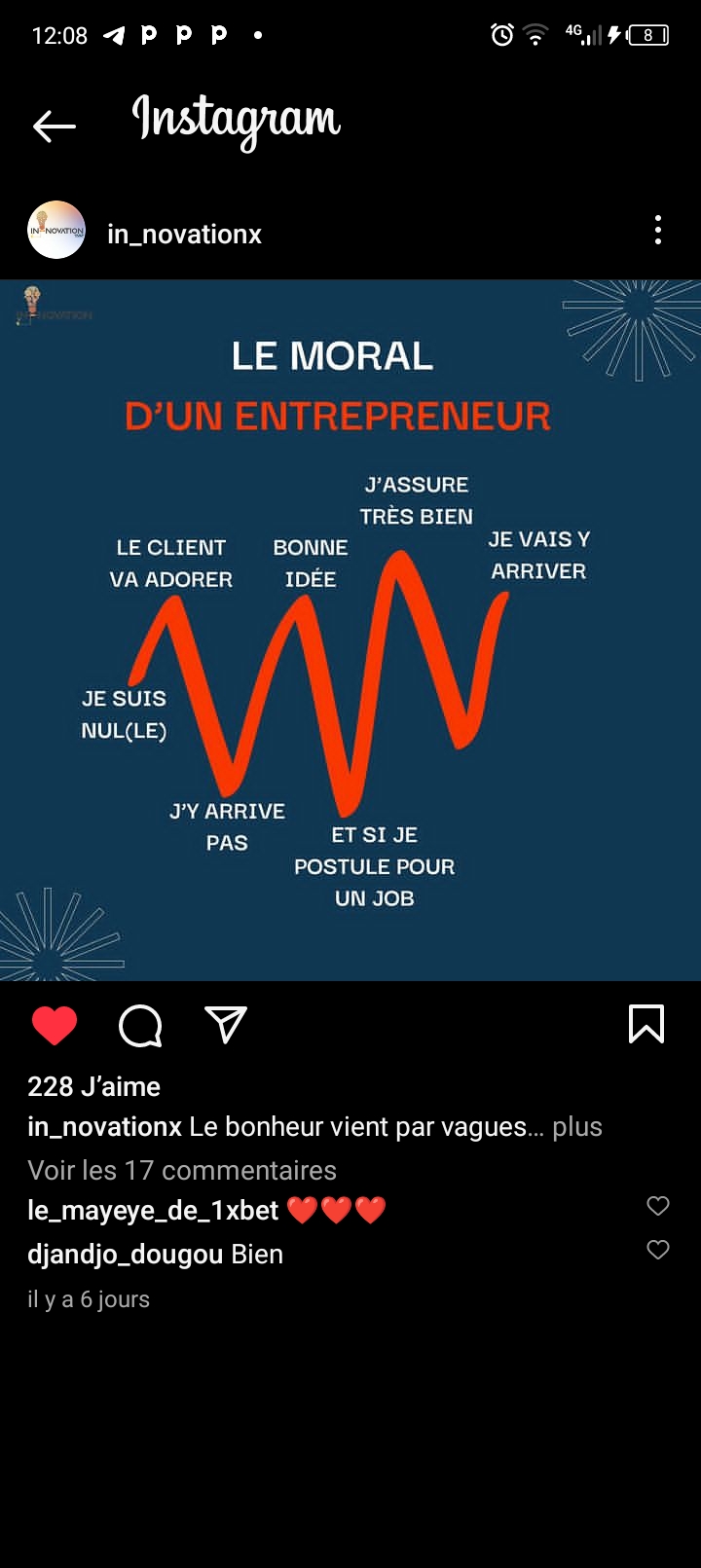701x1568 pixels.
Task: Bookmark this post
Action: 646,1024
